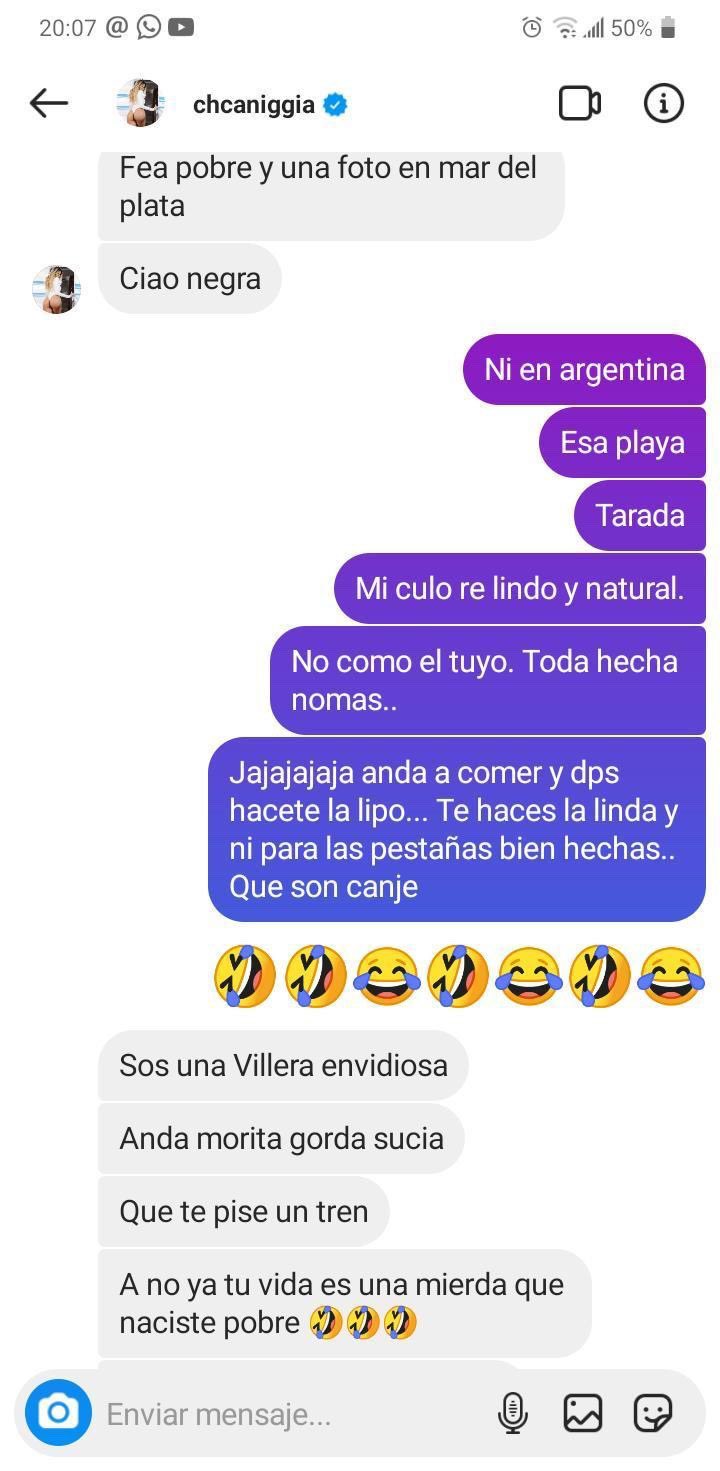This screenshot has width=720, height=1471.
Task: Go back from the chat
Action: pos(48,103)
